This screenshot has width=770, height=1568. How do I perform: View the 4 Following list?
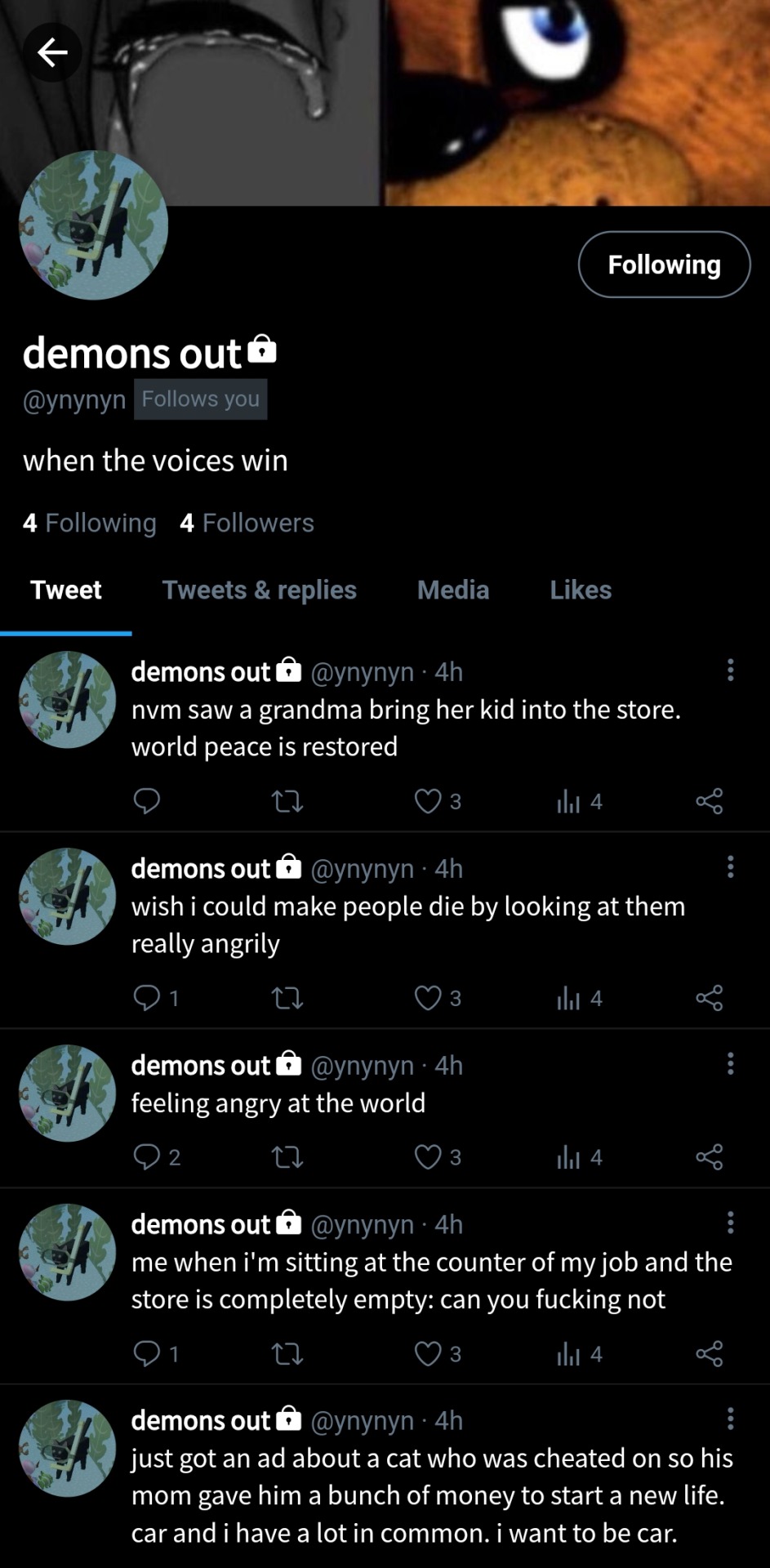(90, 523)
